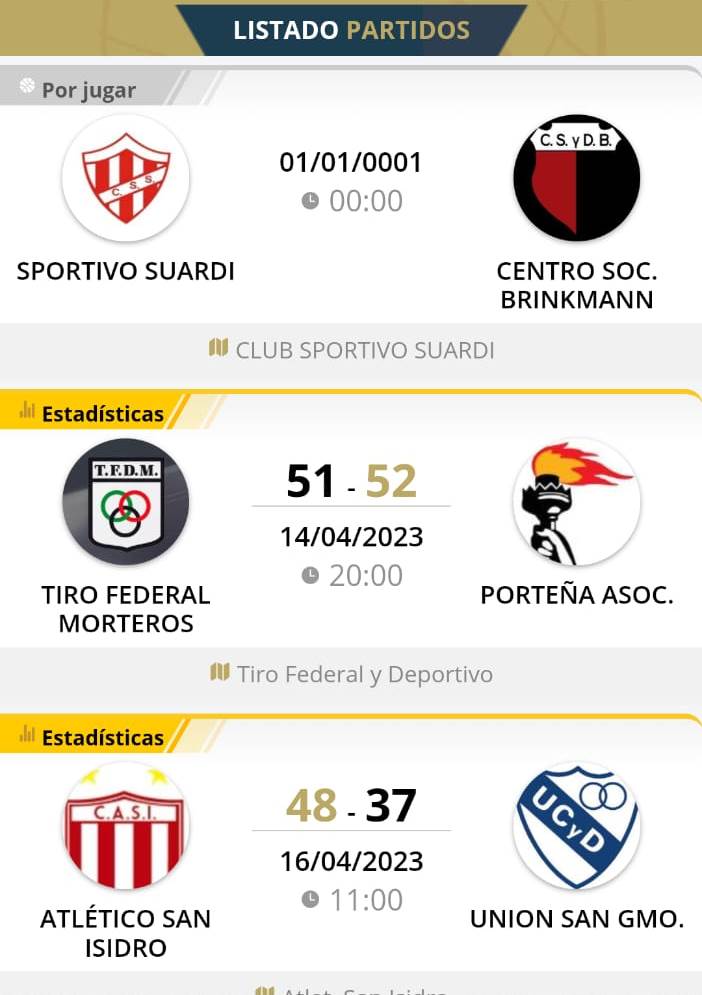View the 48-37 San Isidro vs Union match
The height and width of the screenshot is (995, 702).
pos(350,806)
